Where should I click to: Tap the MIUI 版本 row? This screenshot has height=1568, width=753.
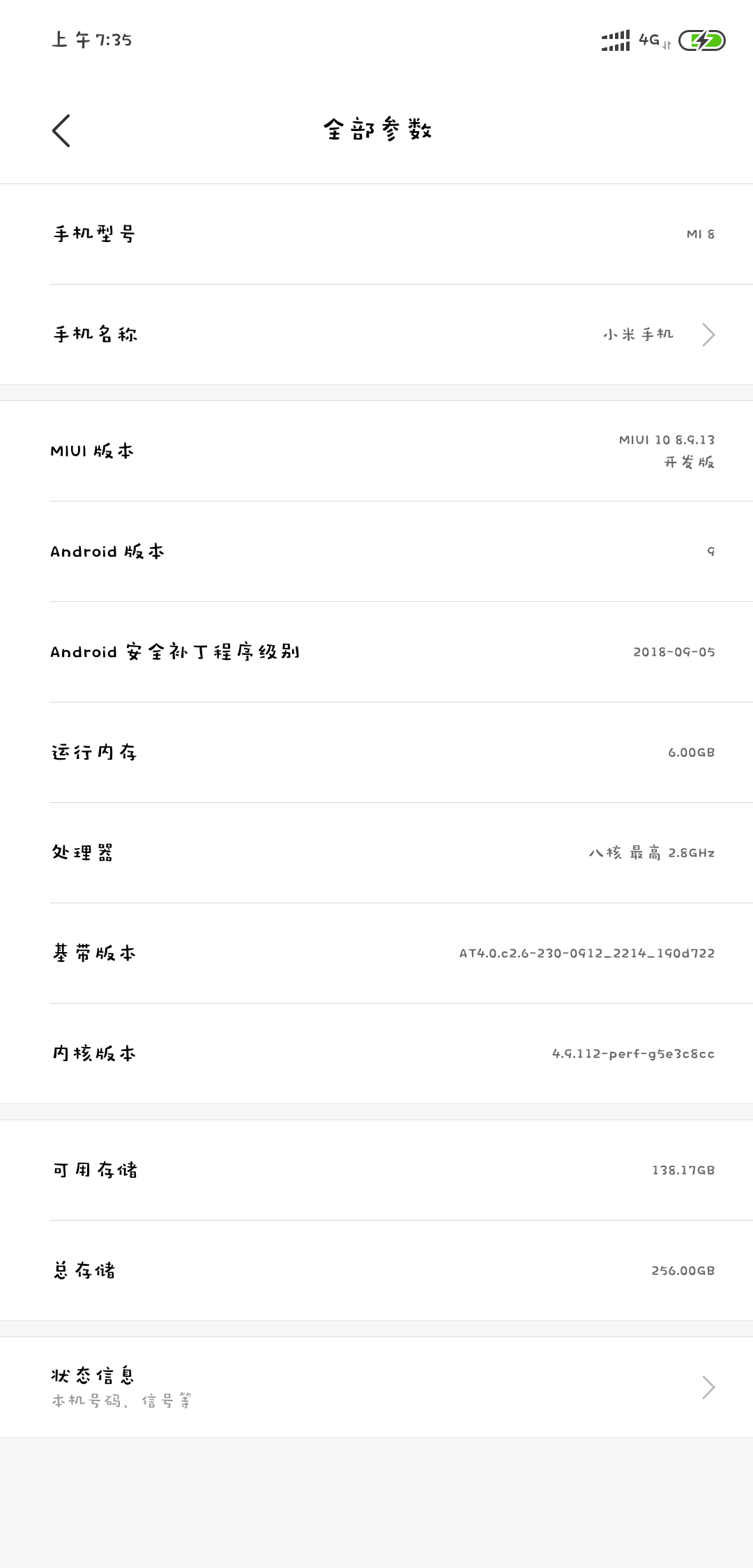coord(376,451)
